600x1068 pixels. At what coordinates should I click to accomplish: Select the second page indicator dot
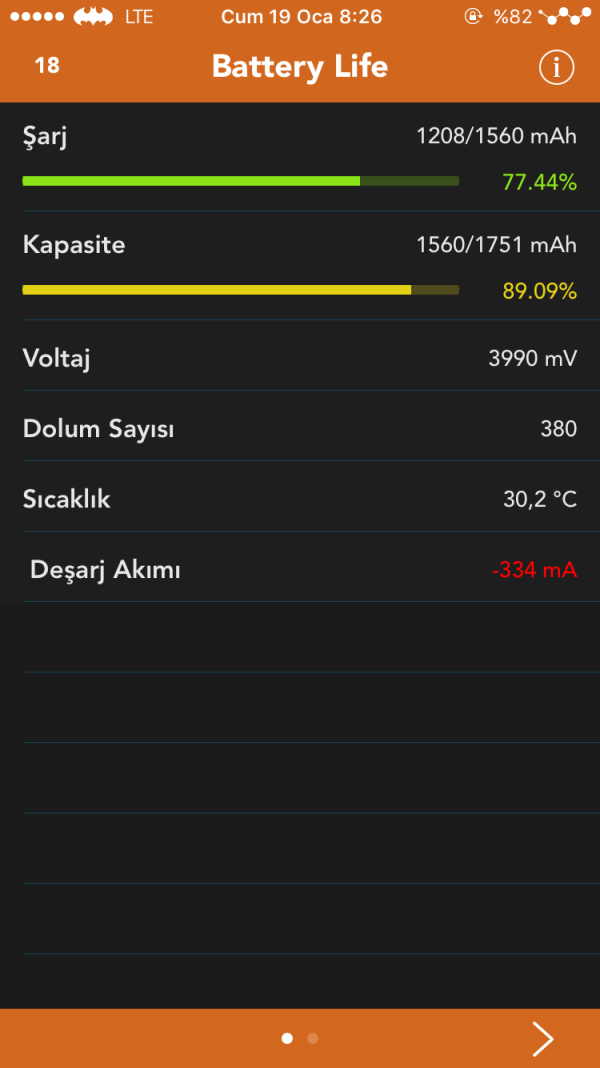(x=313, y=1039)
